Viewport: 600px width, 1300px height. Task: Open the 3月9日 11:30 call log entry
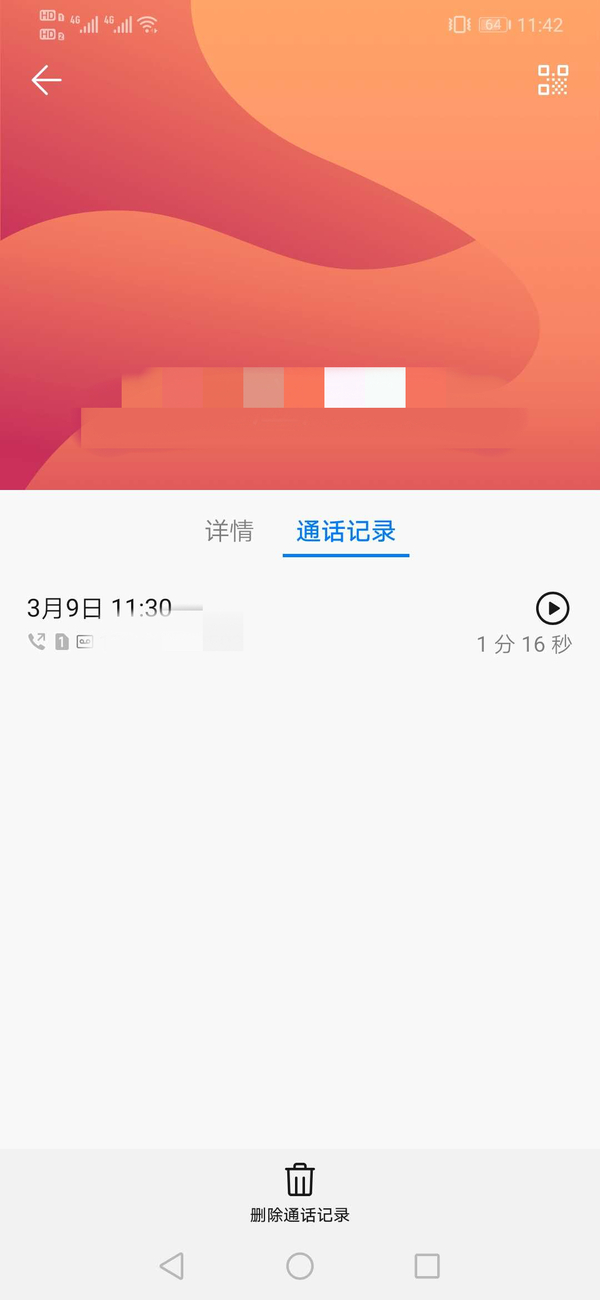300,625
